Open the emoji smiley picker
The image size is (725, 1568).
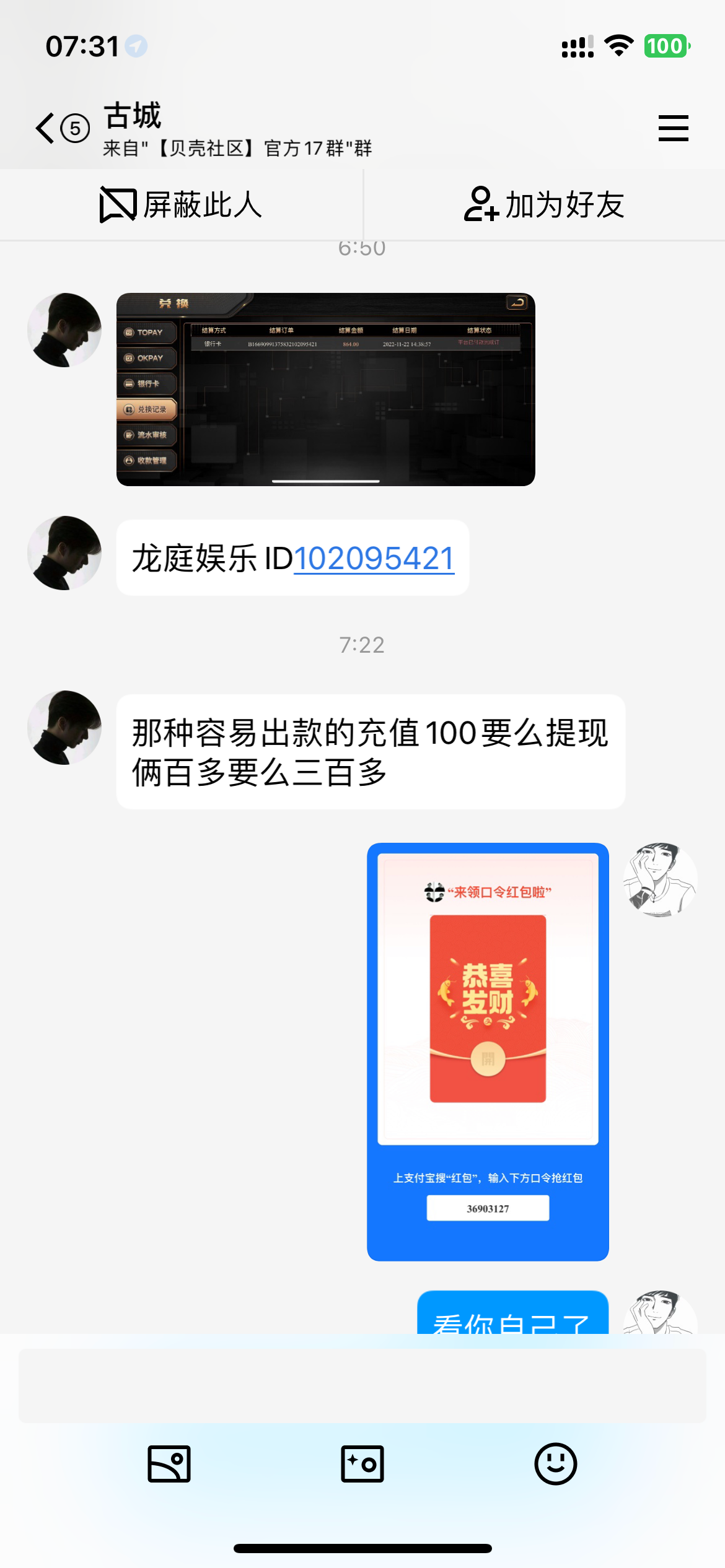click(555, 1464)
